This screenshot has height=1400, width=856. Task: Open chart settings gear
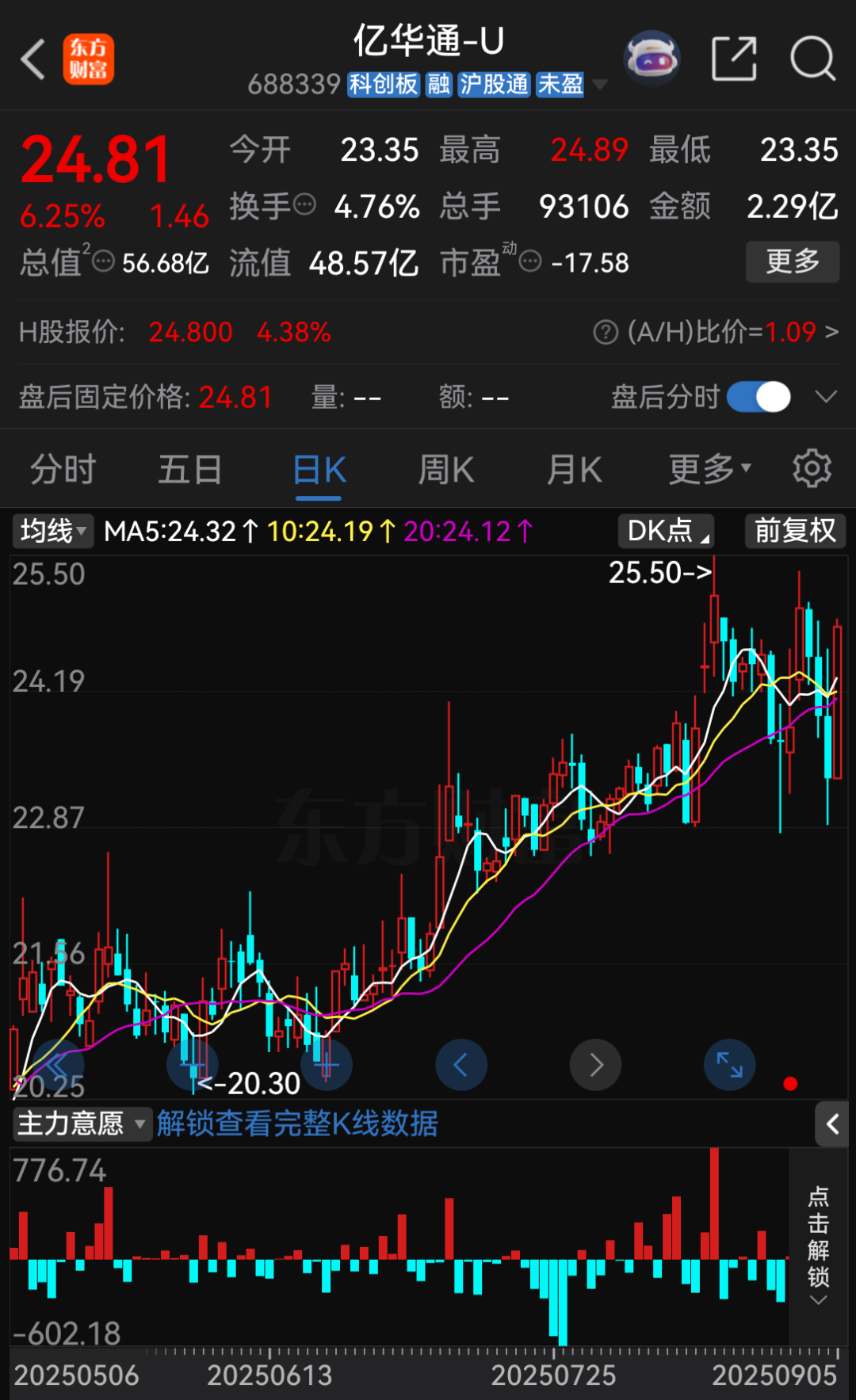click(812, 469)
